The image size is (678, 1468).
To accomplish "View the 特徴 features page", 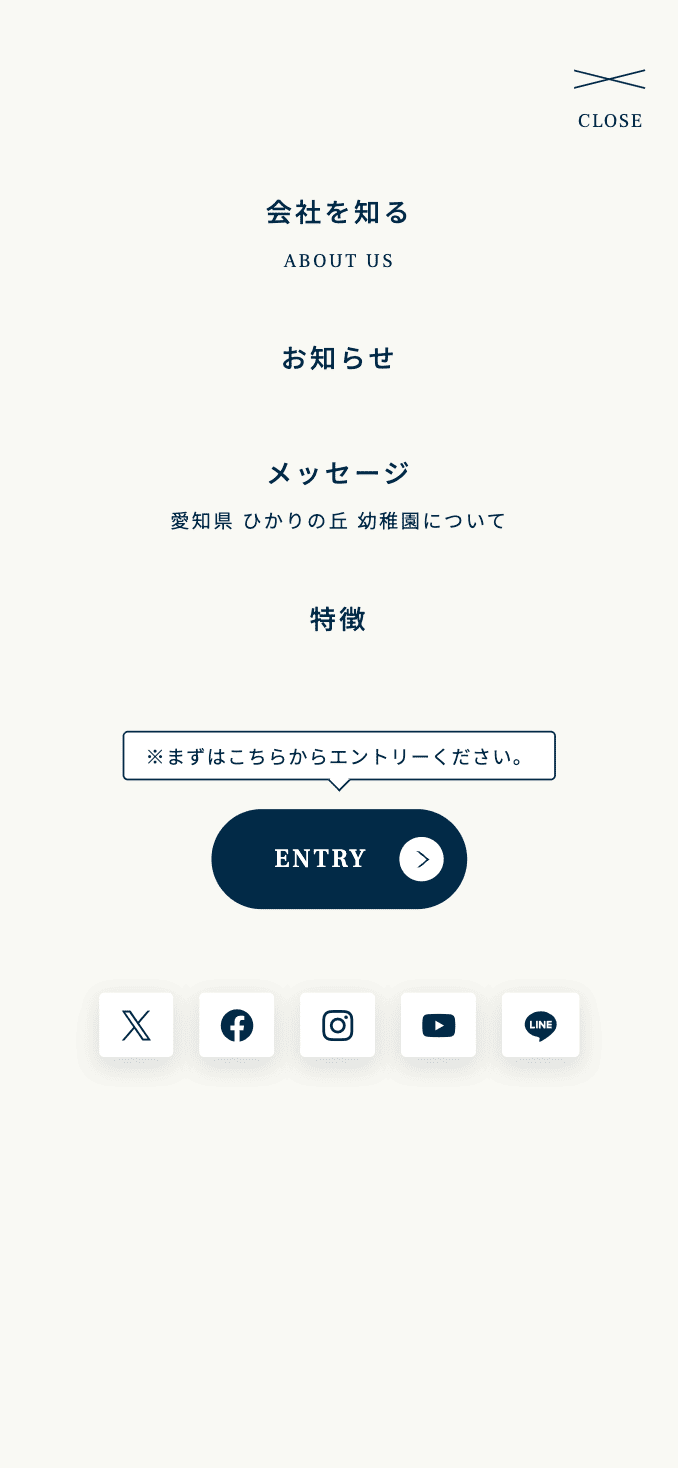I will [x=339, y=620].
